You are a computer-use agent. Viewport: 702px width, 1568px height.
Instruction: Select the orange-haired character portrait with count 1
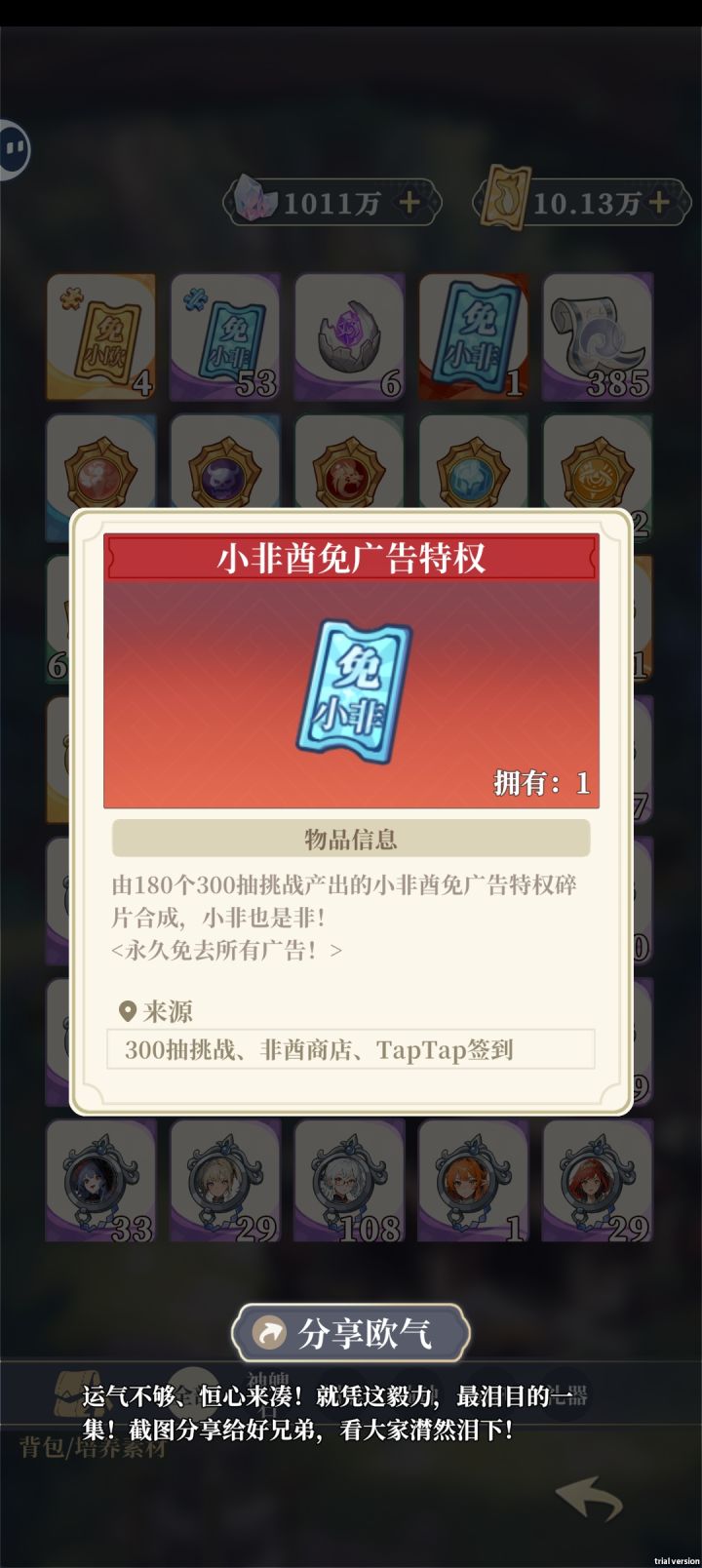[x=473, y=1182]
